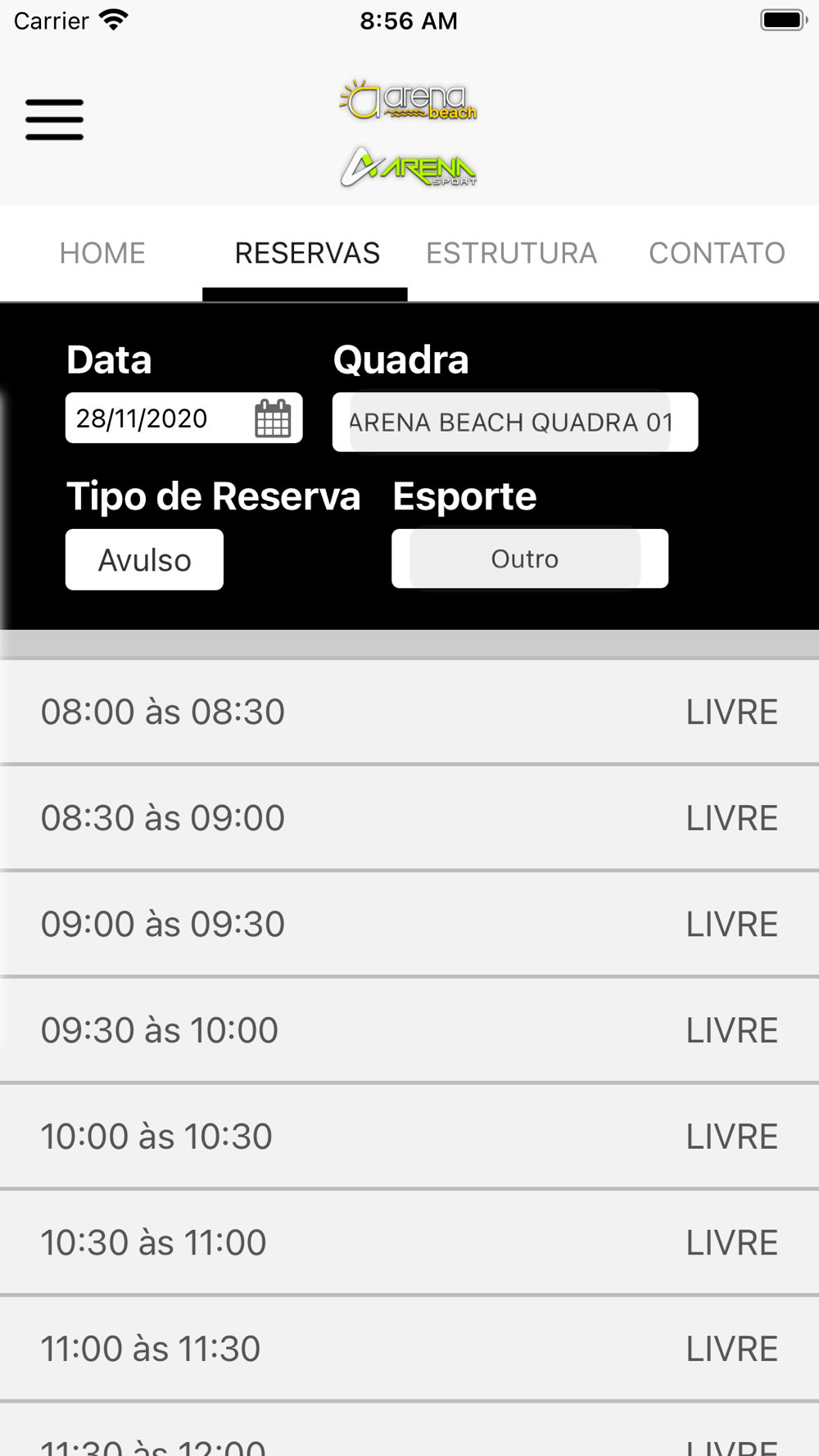Open the 10:00 às 10:30 slot
The image size is (819, 1456).
click(409, 1136)
